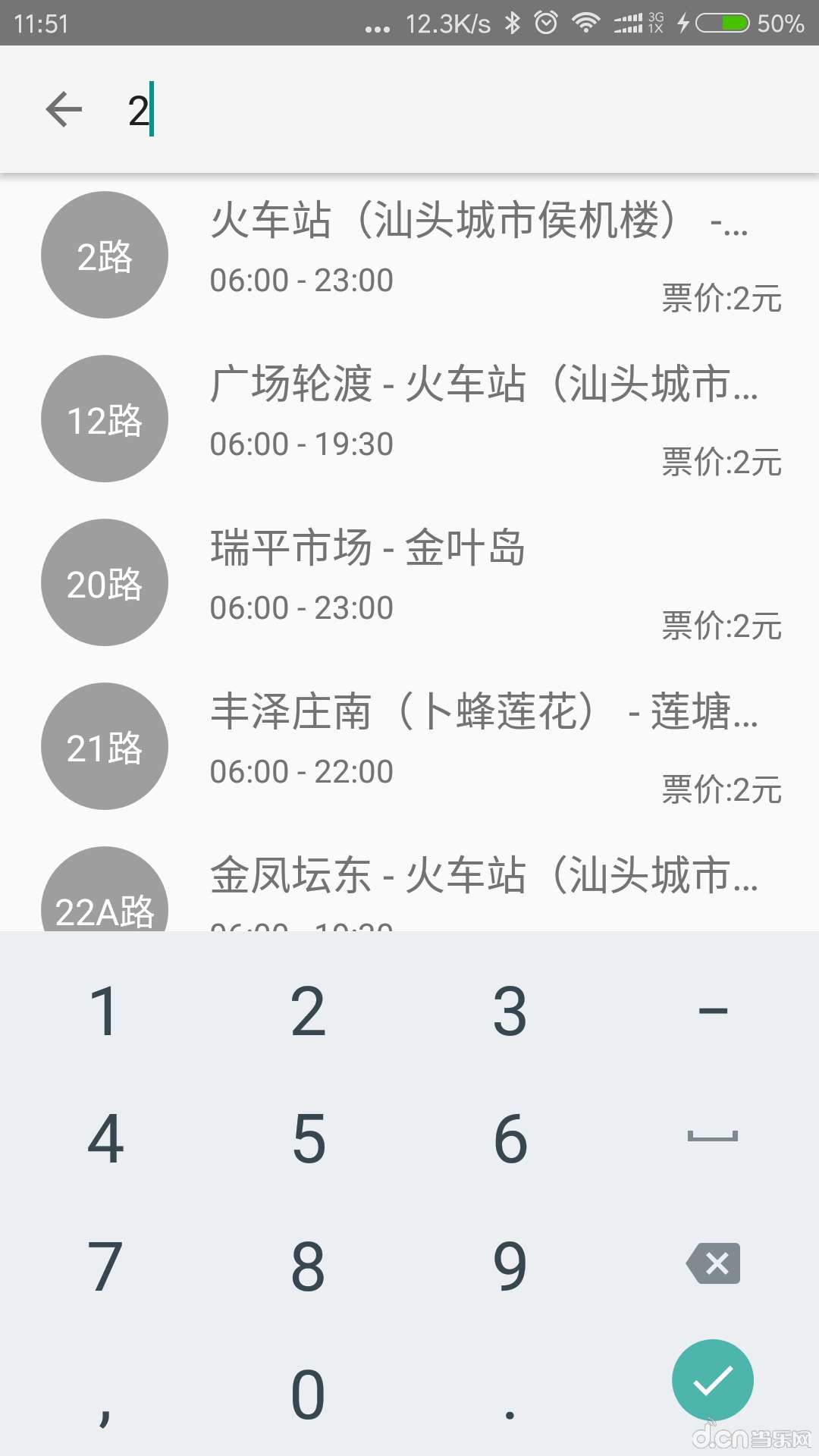This screenshot has width=819, height=1456.
Task: Tap the backspace key on the keypad
Action: pyautogui.click(x=711, y=1263)
